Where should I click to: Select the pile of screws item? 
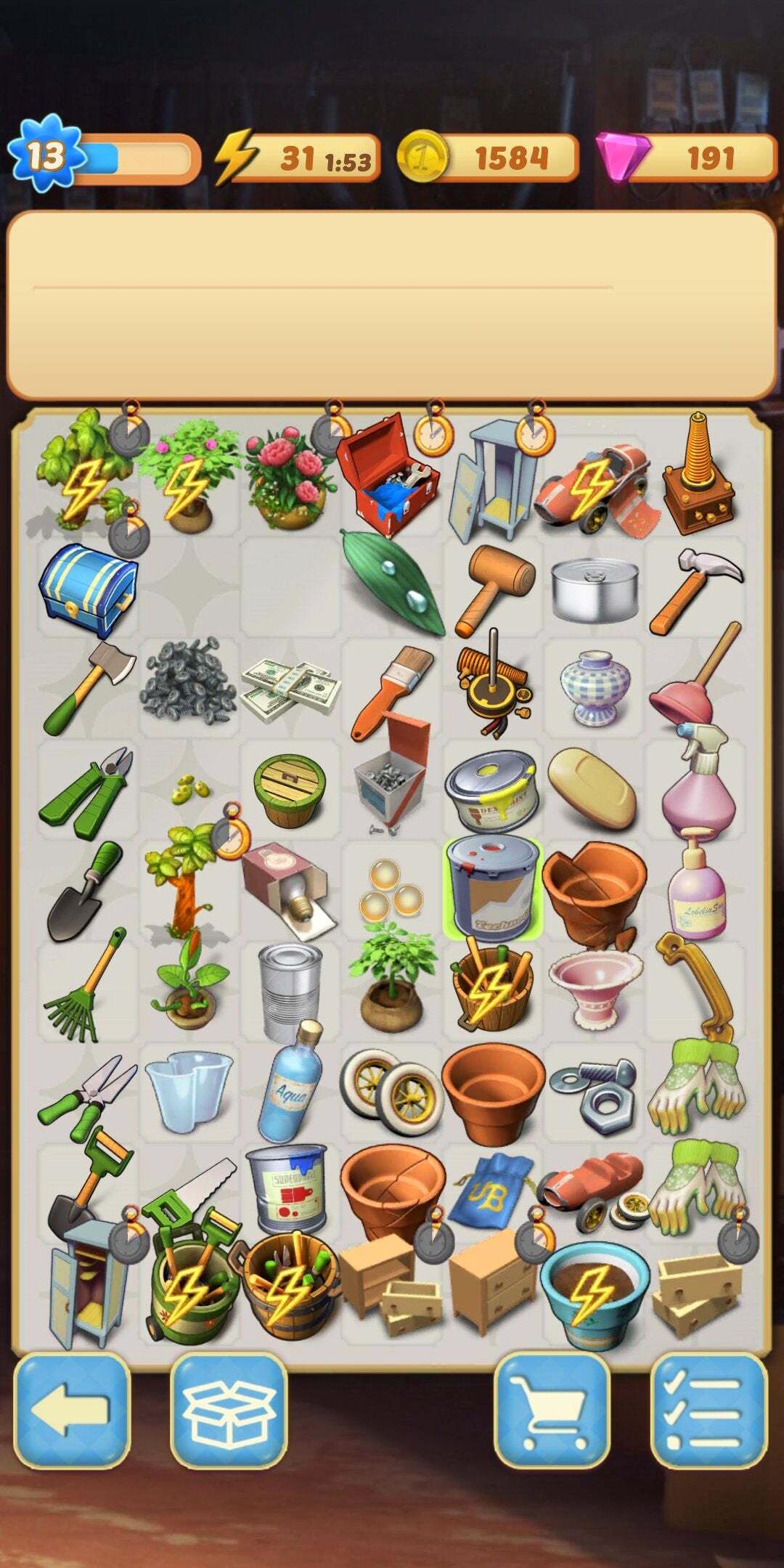pyautogui.click(x=189, y=684)
